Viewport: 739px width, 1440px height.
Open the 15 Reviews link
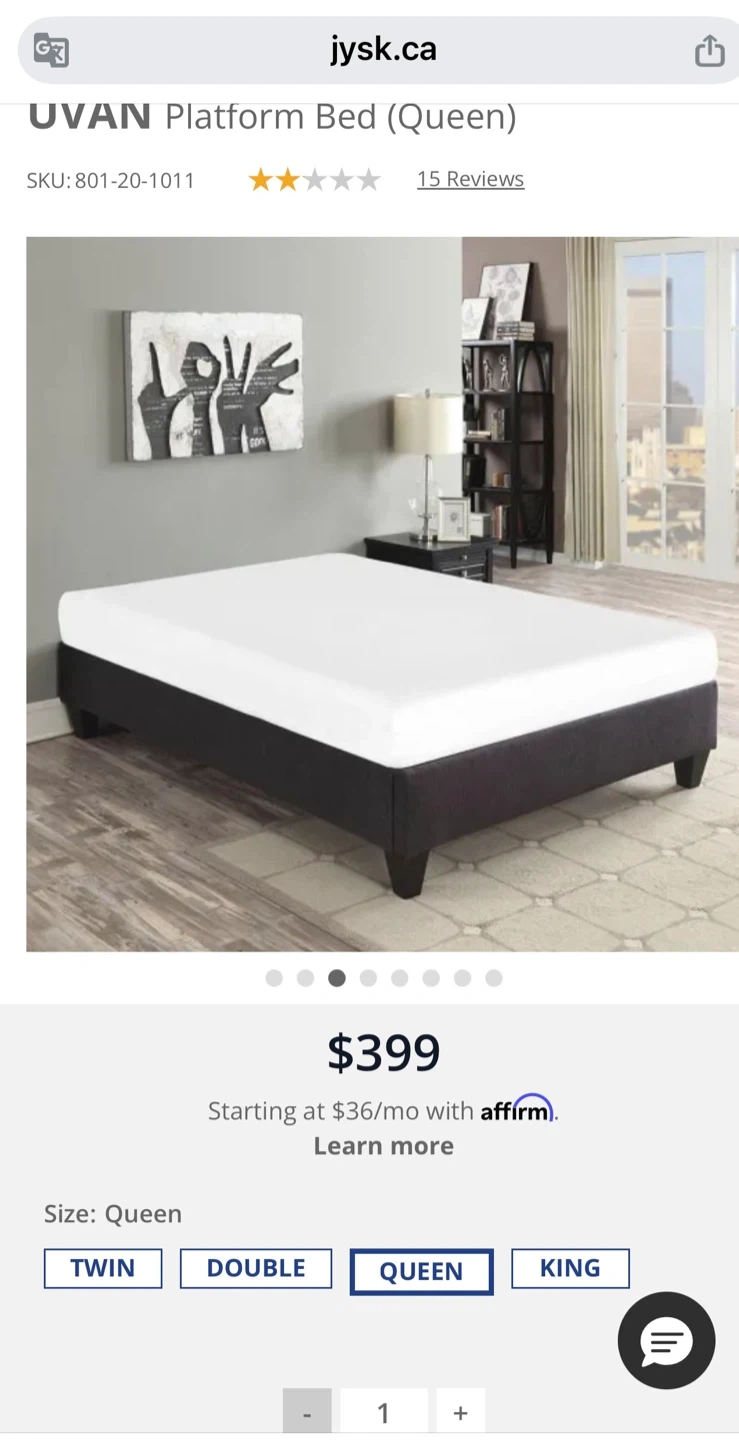click(470, 179)
